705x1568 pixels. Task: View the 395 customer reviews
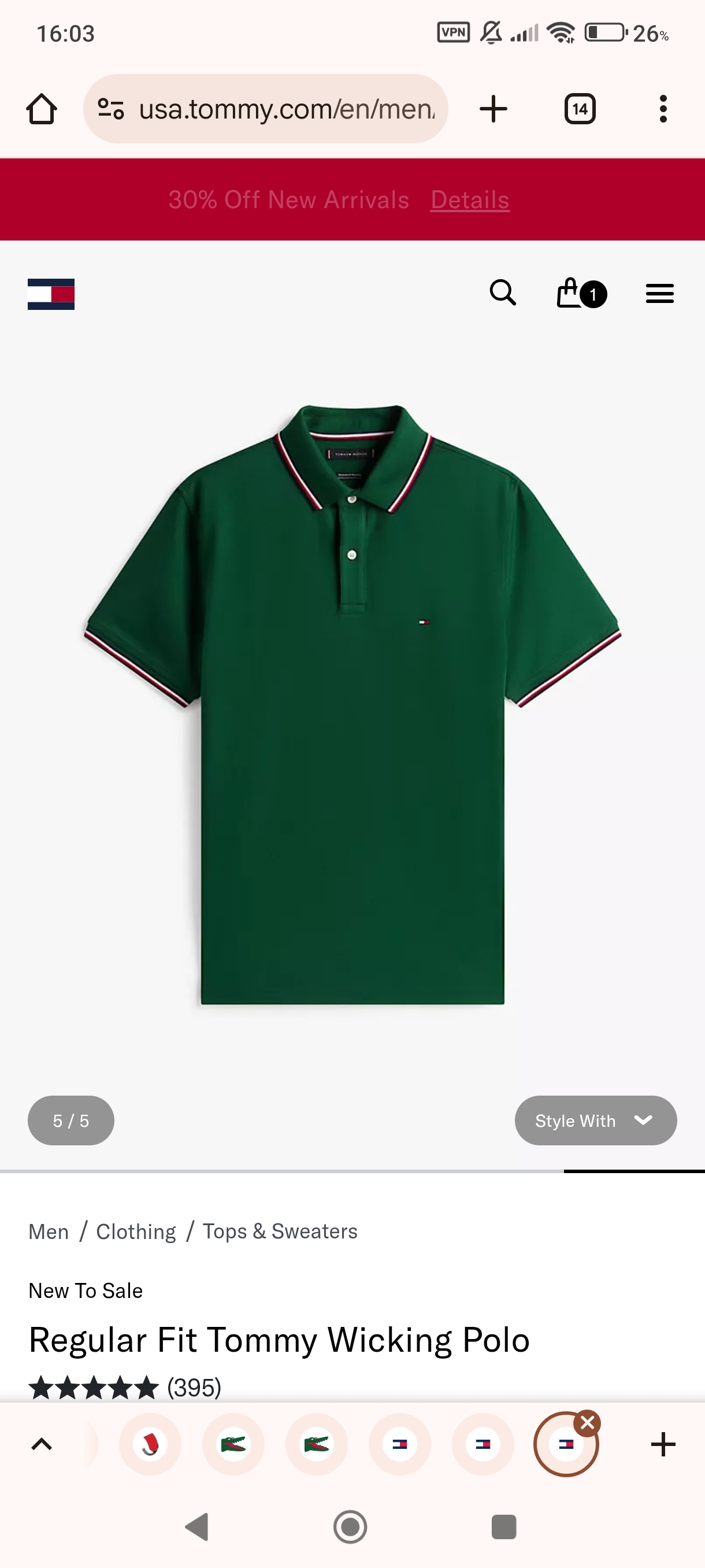194,1388
